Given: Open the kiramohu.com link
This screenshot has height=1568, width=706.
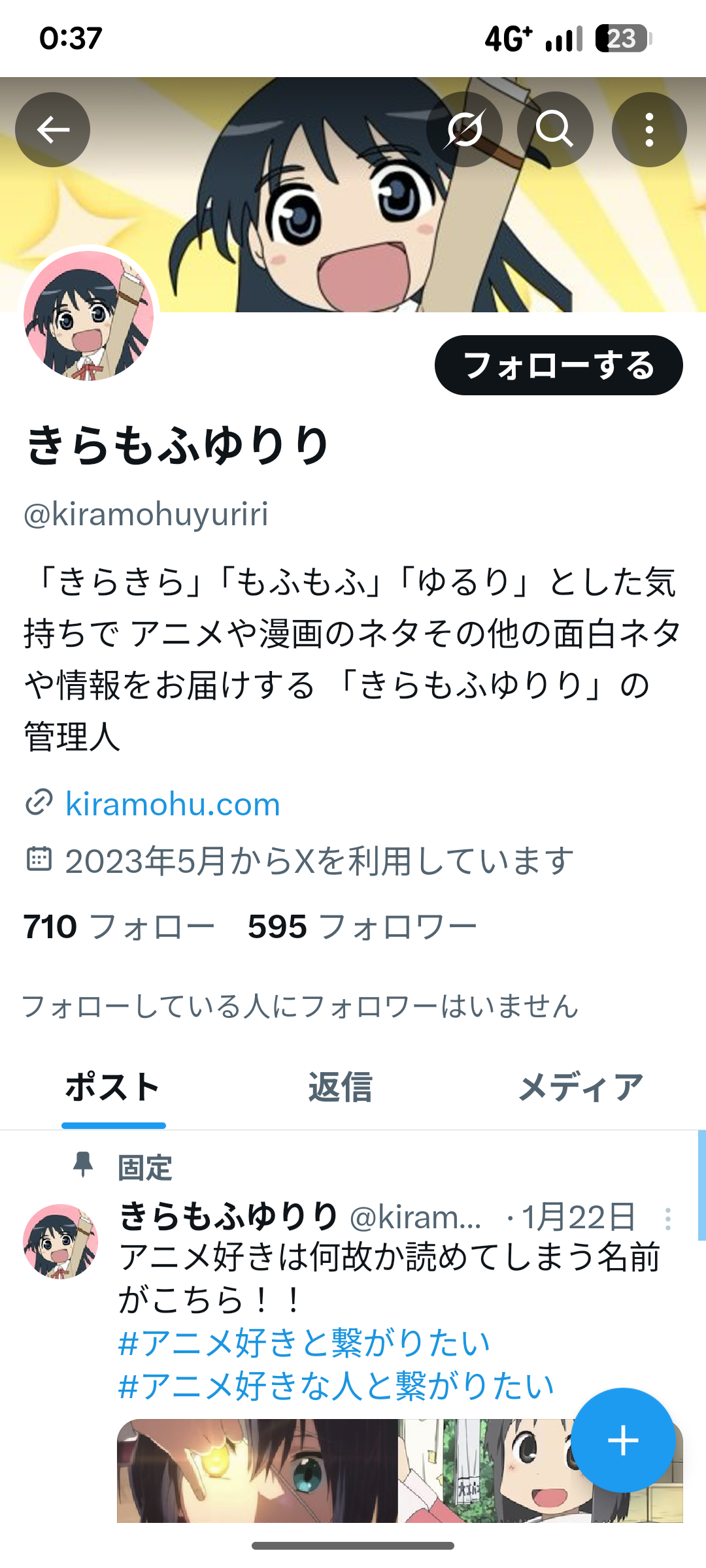Looking at the screenshot, I should [173, 804].
